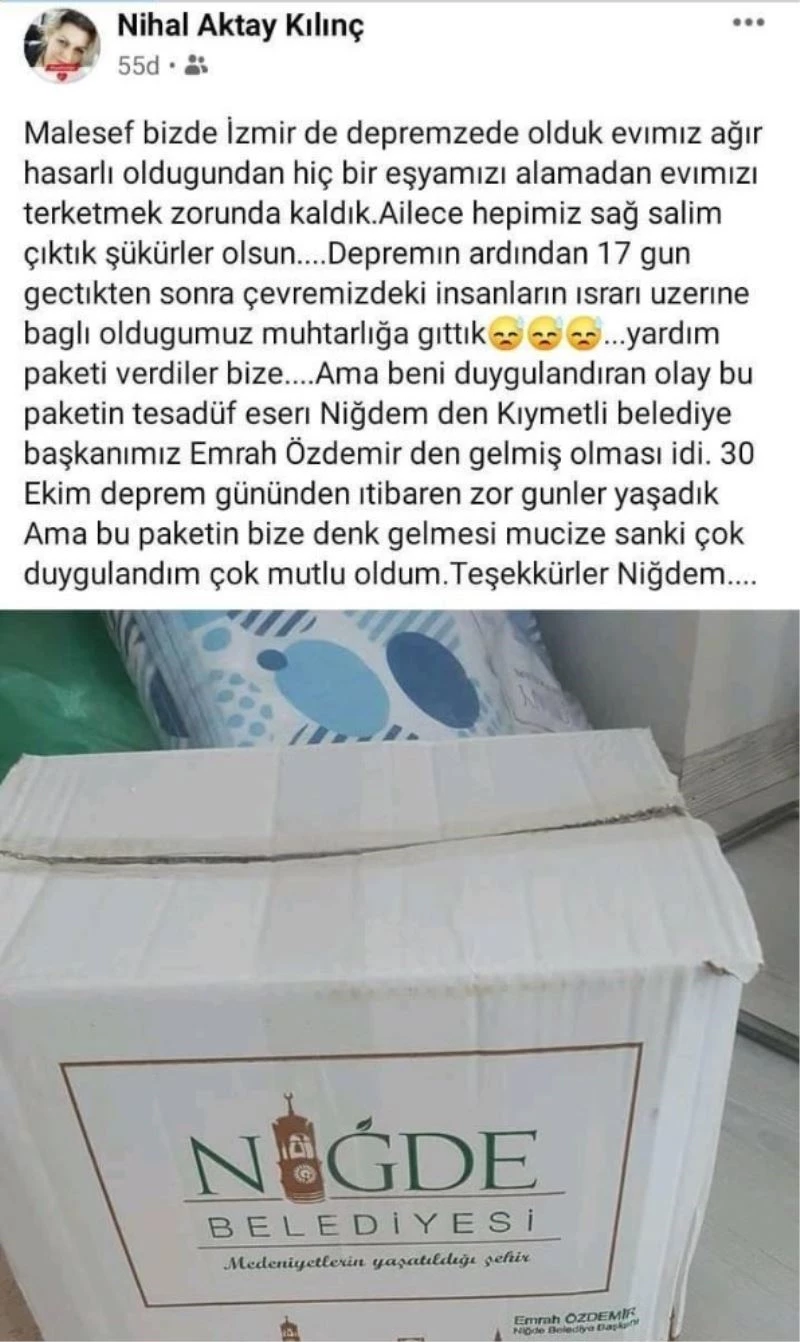Open Nihal Aktay Kılınç's profile picture
The image size is (800, 1342).
pos(62,45)
